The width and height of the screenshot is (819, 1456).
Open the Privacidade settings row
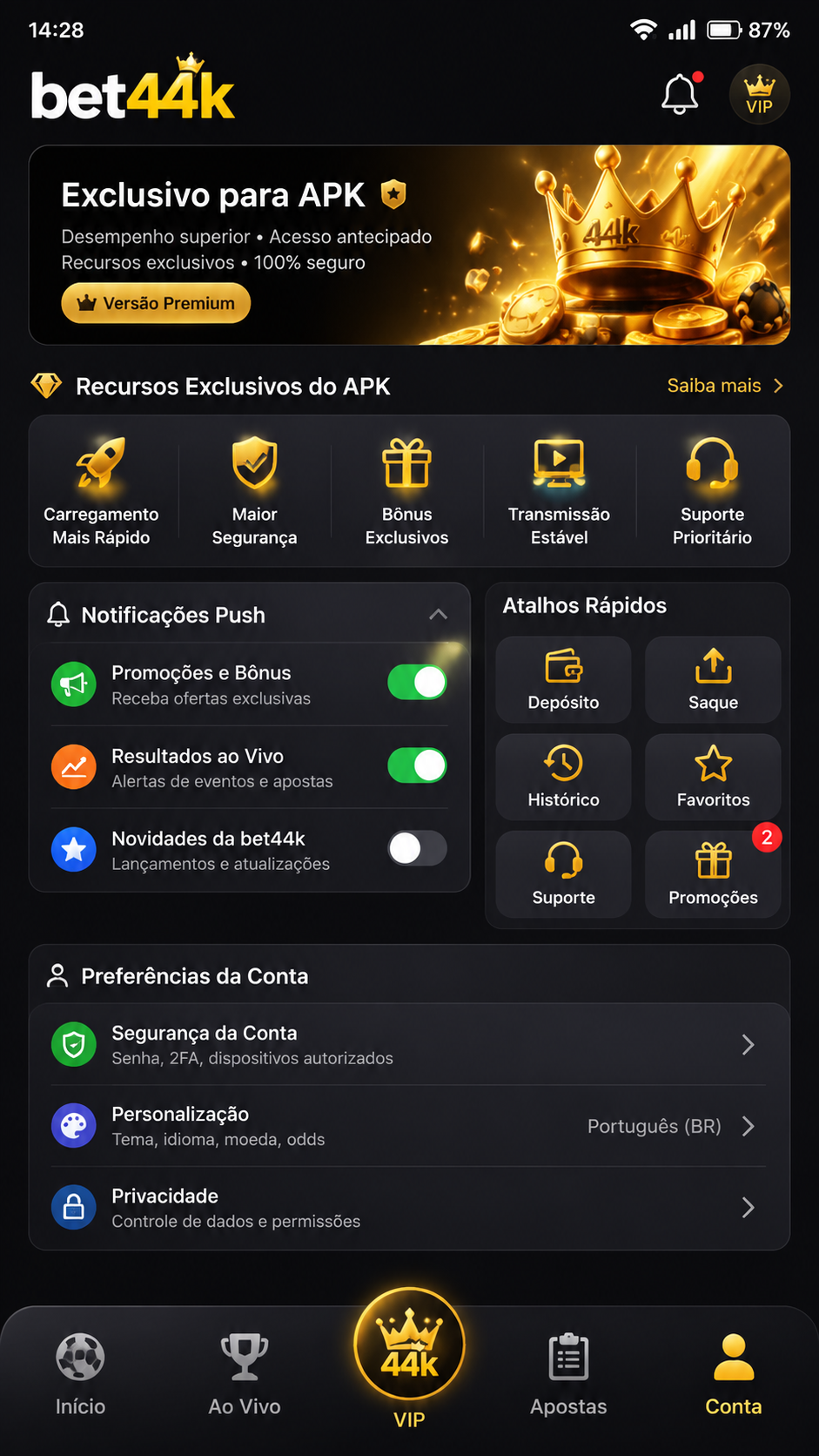[x=409, y=1208]
